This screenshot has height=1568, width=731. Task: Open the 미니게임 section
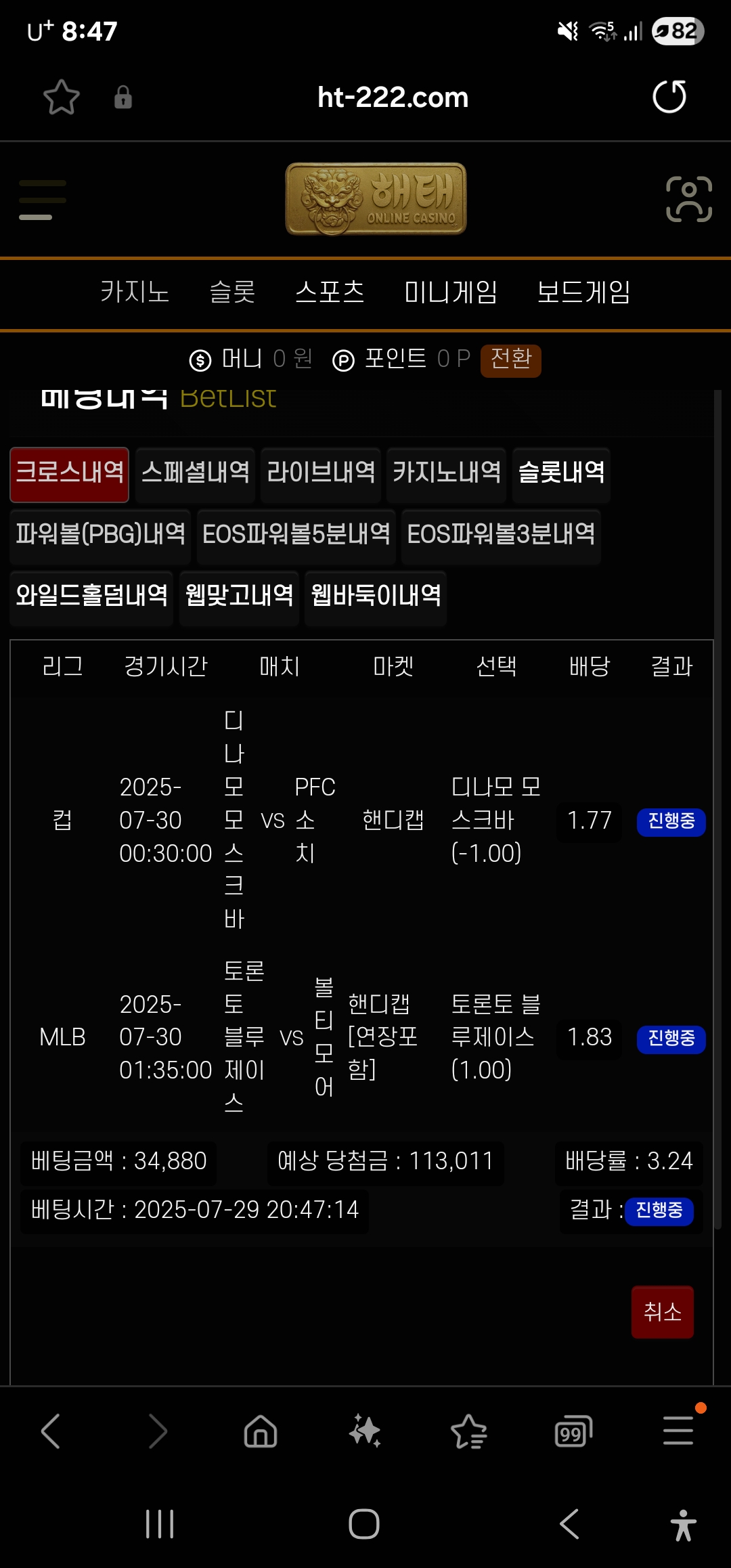451,292
